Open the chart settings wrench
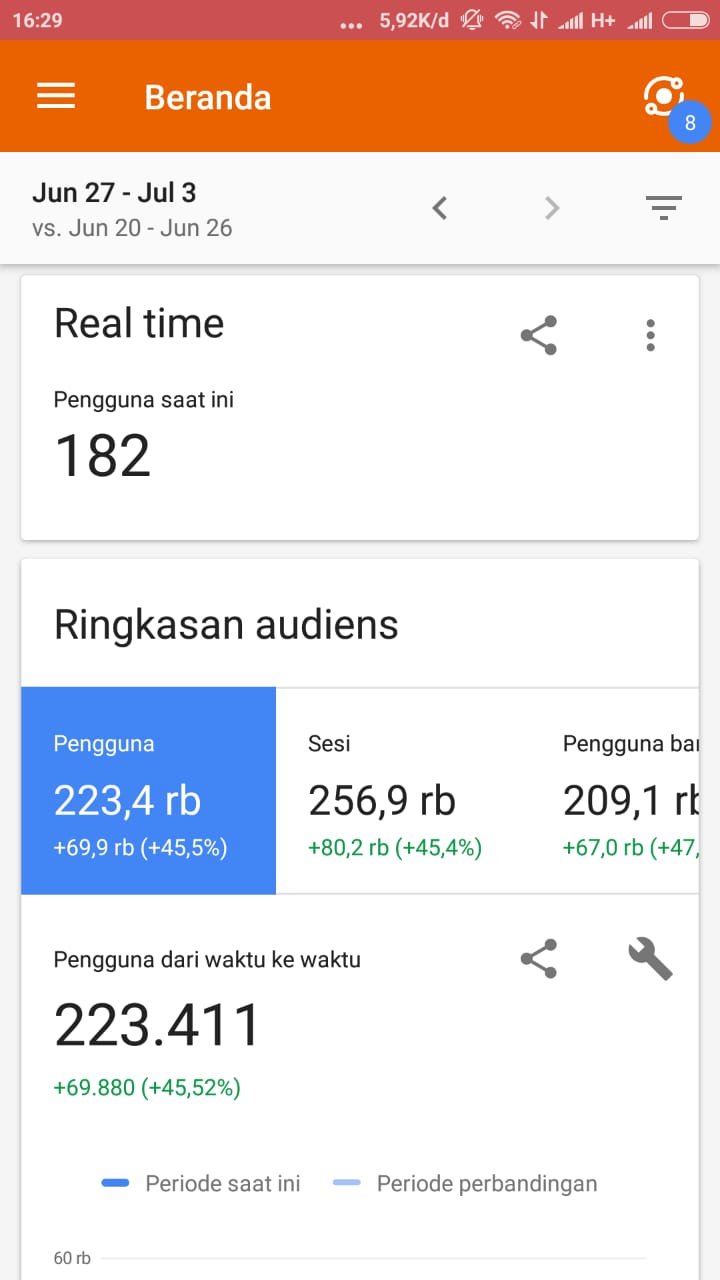 tap(650, 959)
